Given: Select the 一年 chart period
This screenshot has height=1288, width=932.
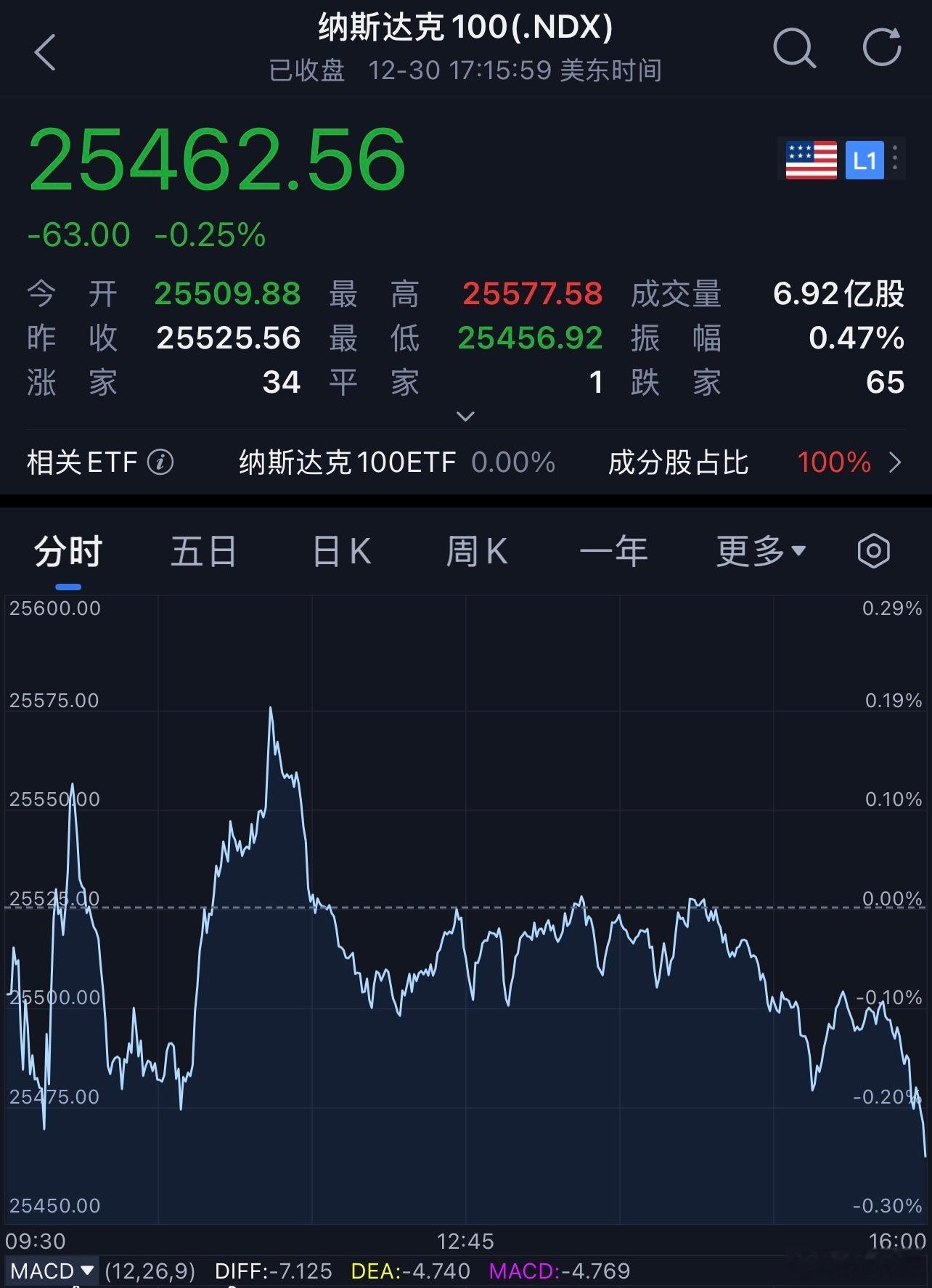Looking at the screenshot, I should [x=614, y=552].
